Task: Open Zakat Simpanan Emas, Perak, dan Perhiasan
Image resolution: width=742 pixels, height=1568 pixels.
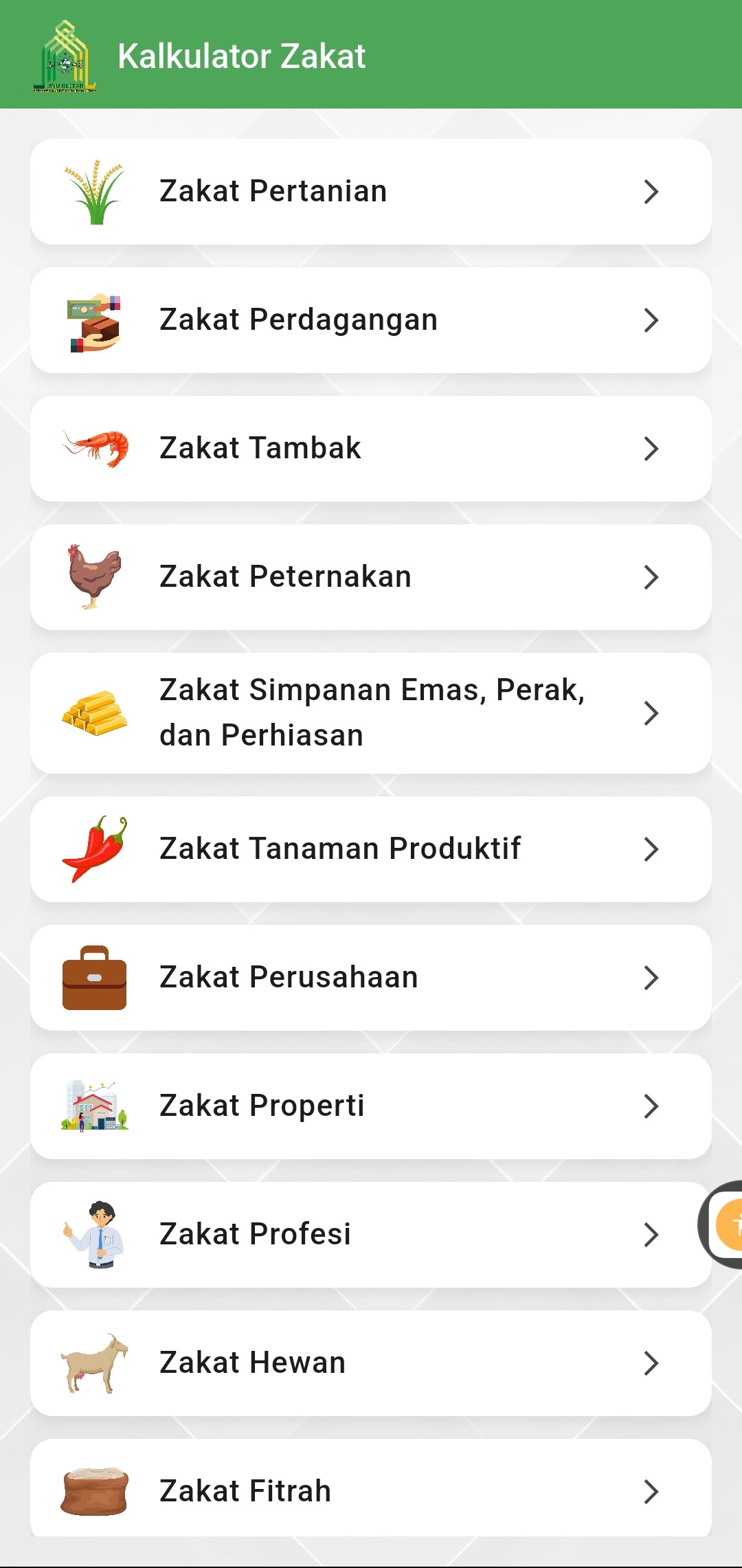Action: pyautogui.click(x=371, y=713)
